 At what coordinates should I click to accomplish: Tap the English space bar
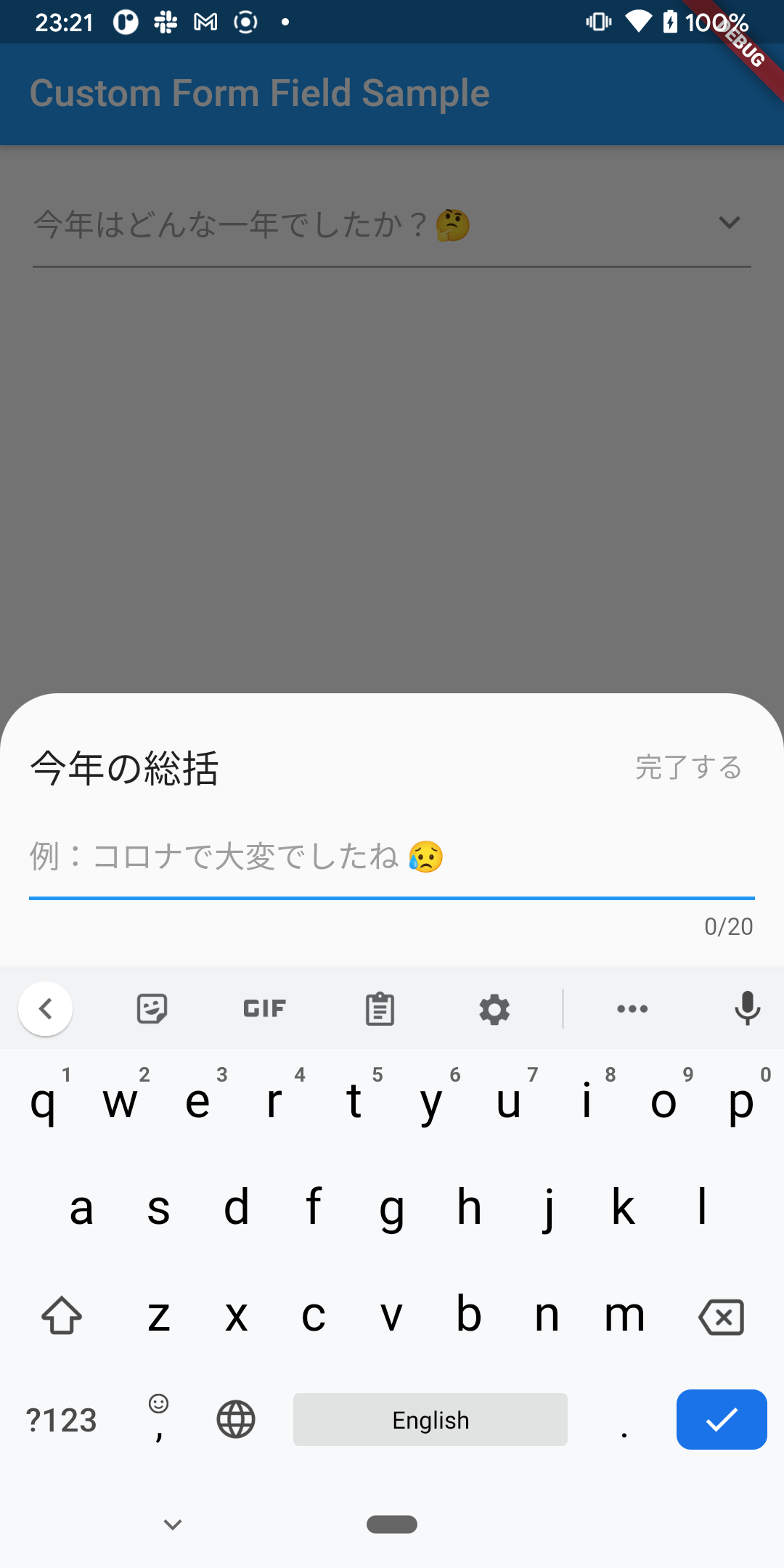point(430,1419)
